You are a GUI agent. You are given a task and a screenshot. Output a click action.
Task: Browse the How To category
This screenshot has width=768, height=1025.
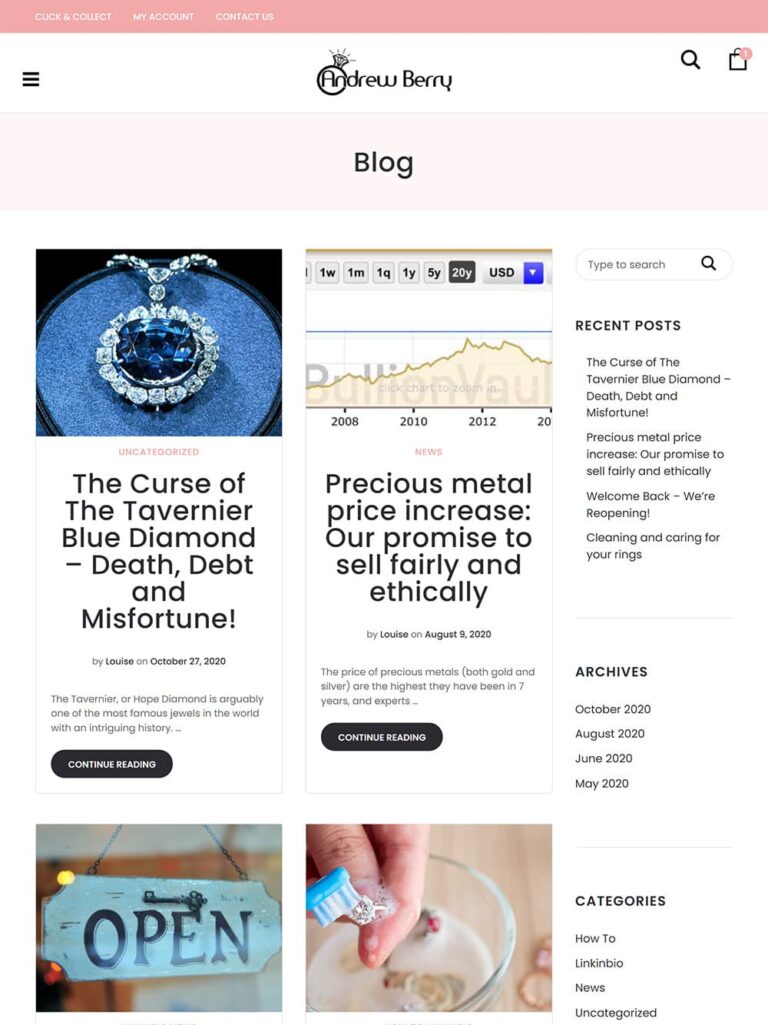point(595,938)
